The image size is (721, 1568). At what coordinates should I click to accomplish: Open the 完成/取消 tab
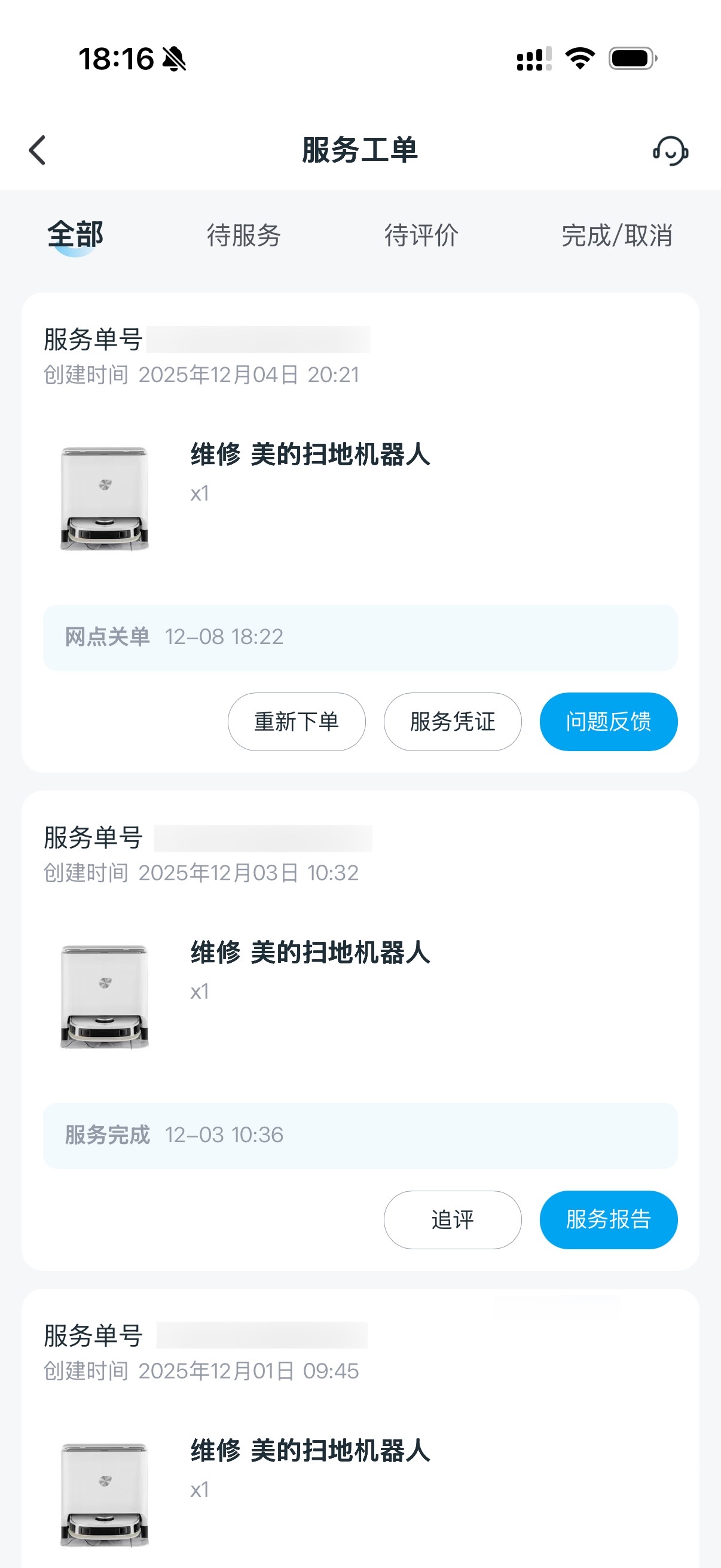point(616,235)
